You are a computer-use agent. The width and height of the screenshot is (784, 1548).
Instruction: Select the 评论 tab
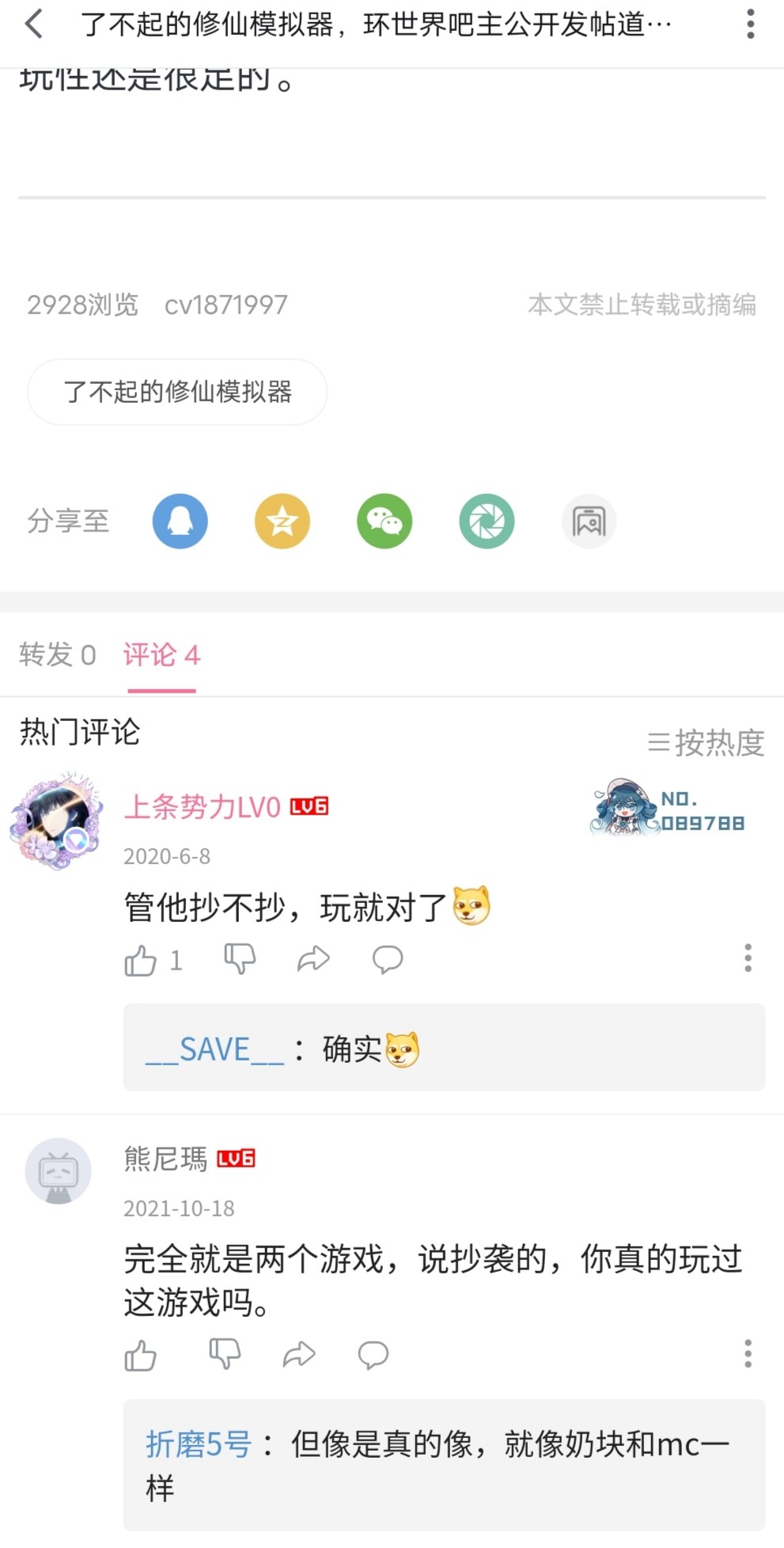click(x=161, y=655)
